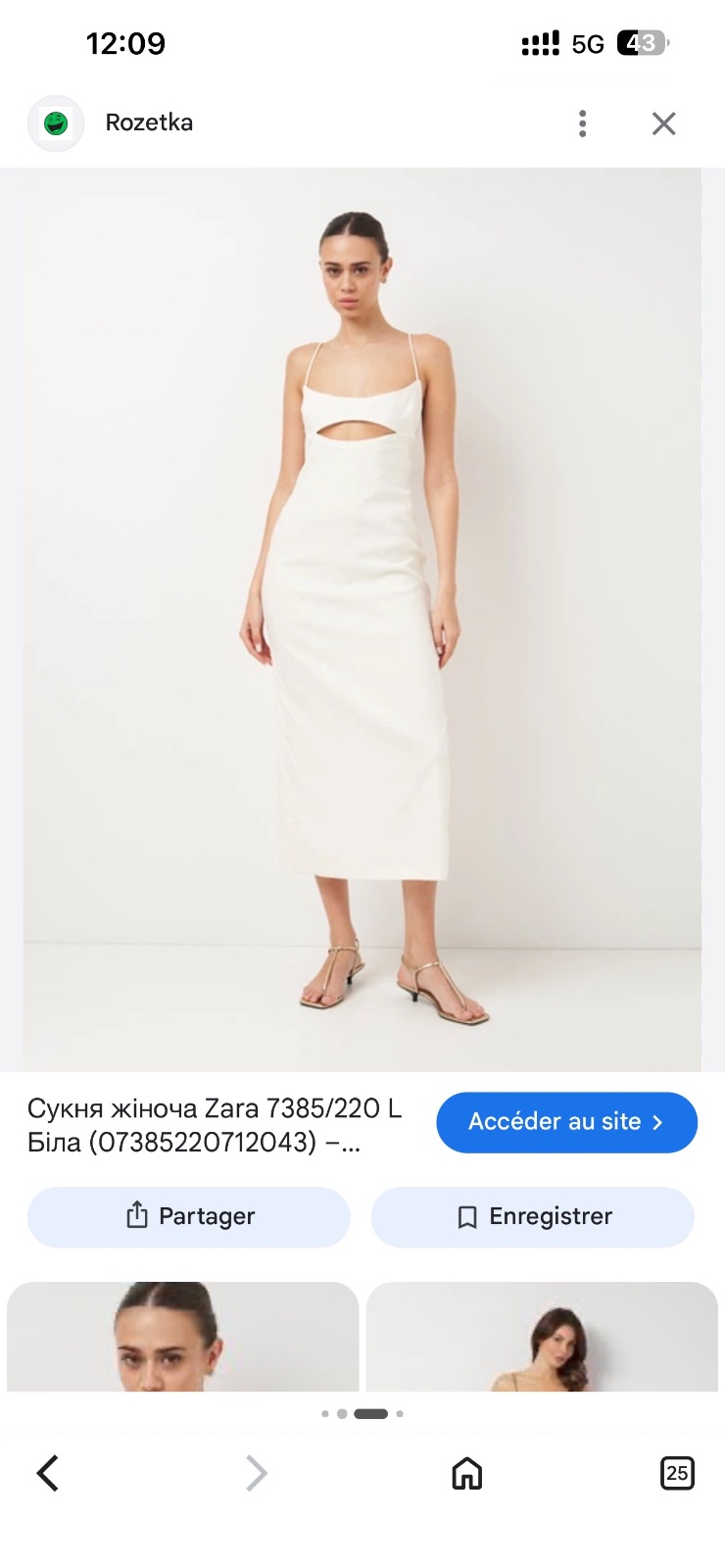725x1568 pixels.
Task: Open the three-dot overflow menu
Action: [x=583, y=123]
